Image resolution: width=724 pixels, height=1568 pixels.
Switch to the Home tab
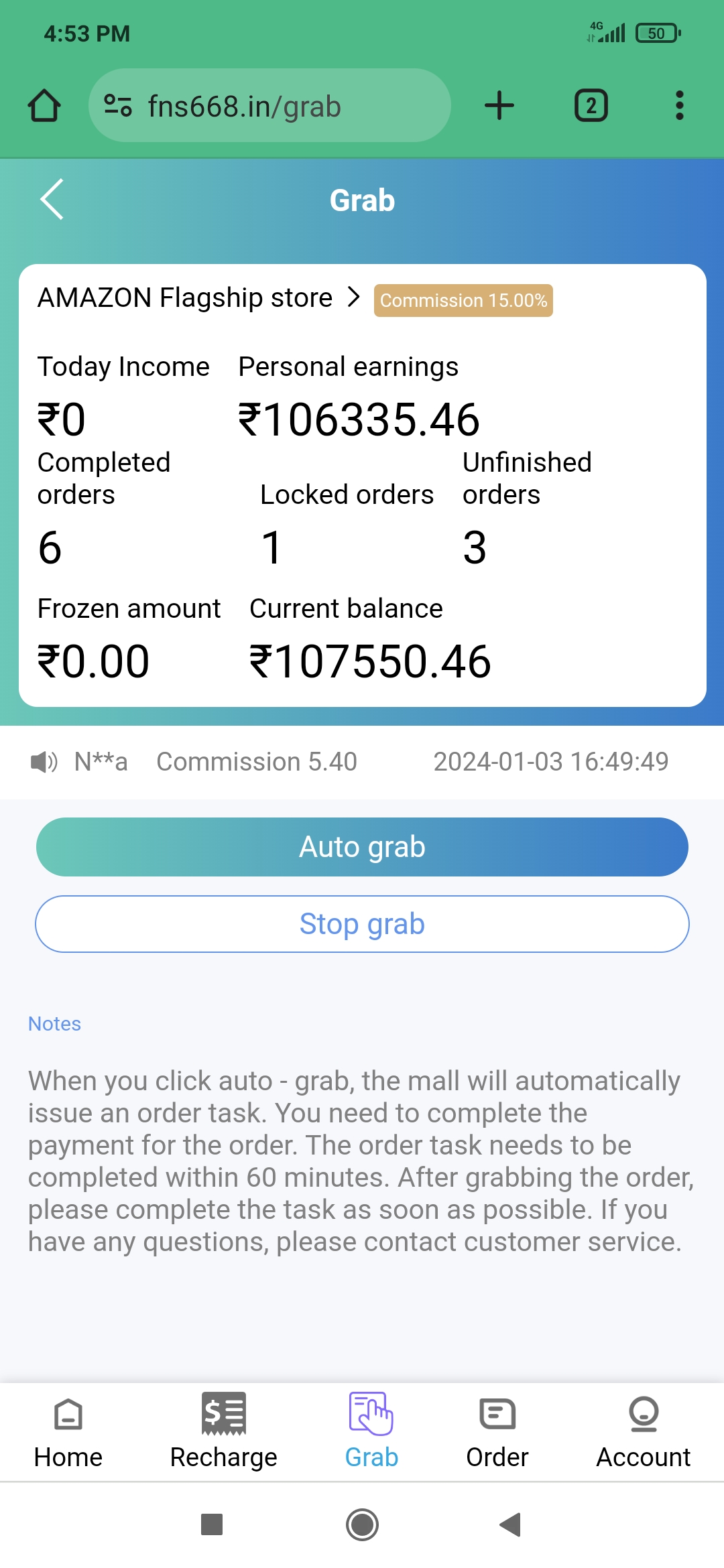68,1430
